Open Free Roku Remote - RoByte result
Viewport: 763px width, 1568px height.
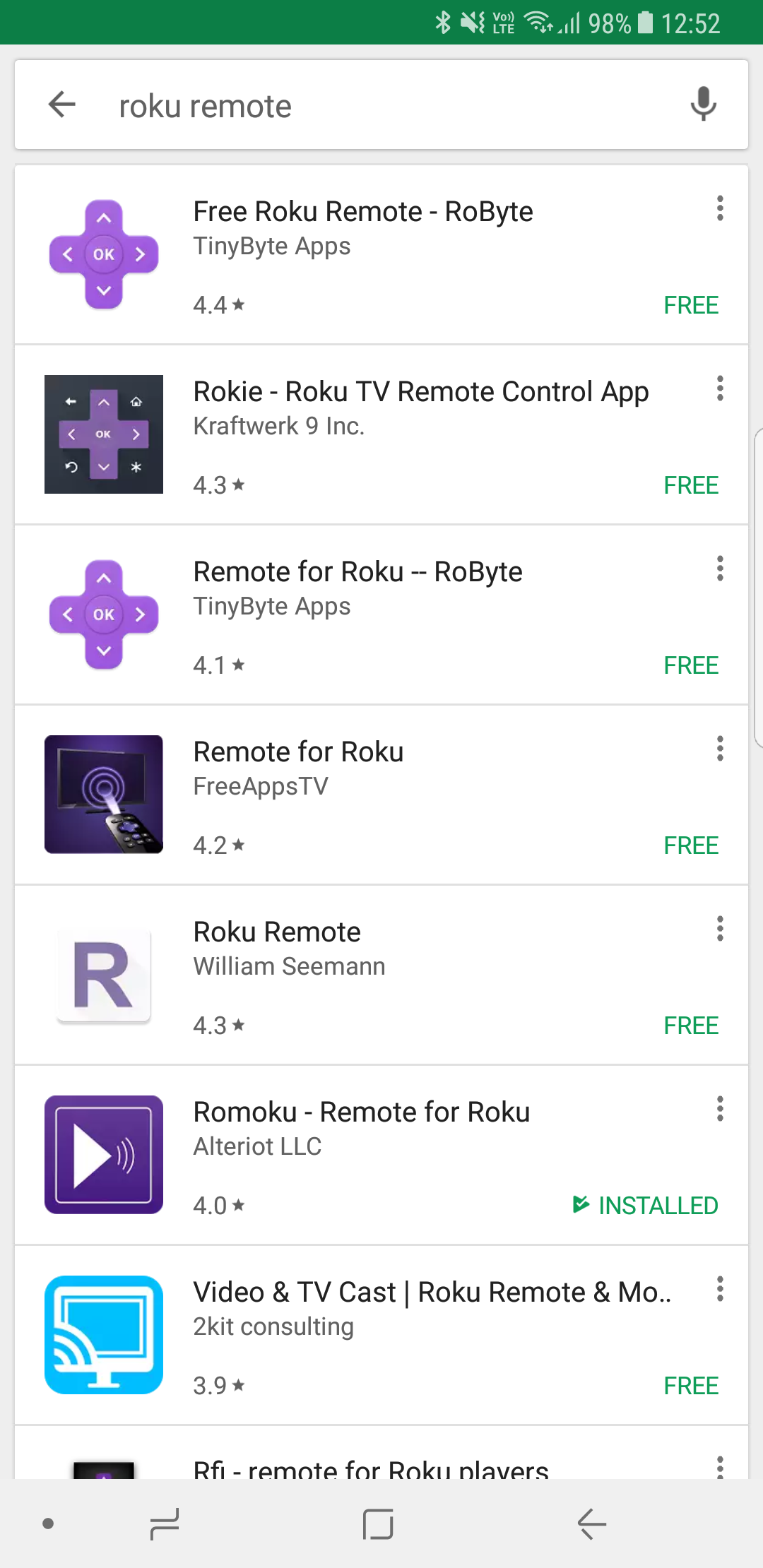point(381,255)
